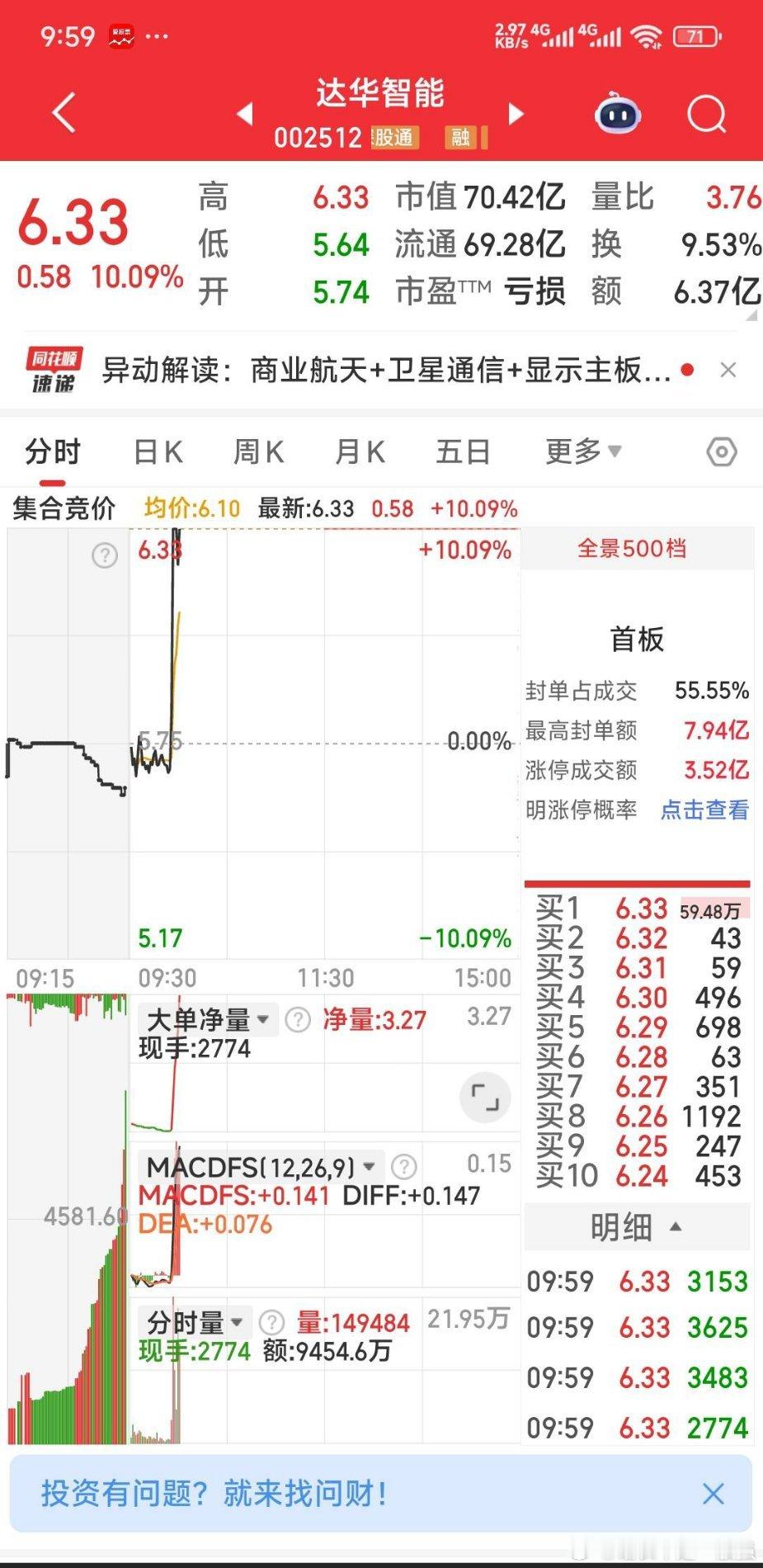Open chart settings via the gear icon
The width and height of the screenshot is (763, 1568).
coord(720,451)
